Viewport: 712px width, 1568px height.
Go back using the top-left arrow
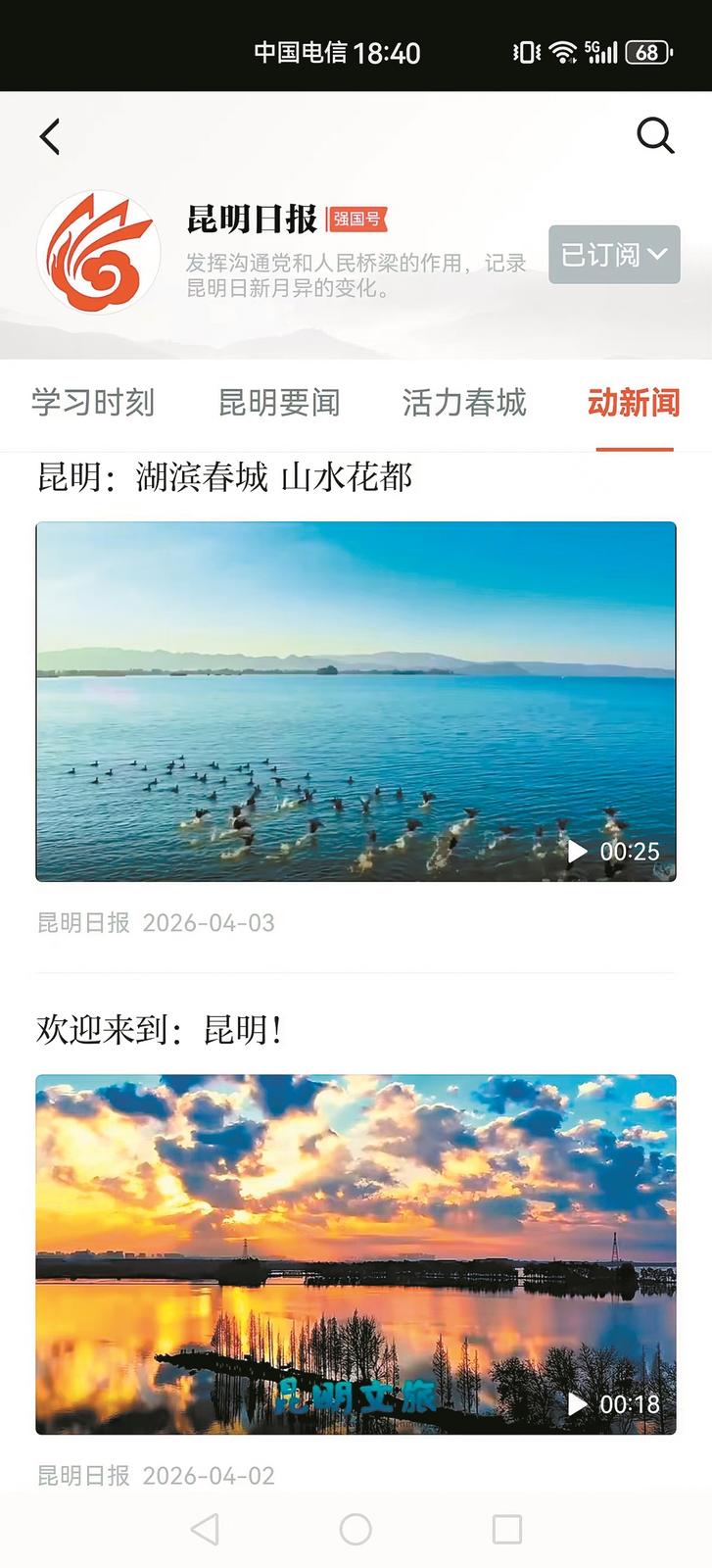(x=51, y=136)
